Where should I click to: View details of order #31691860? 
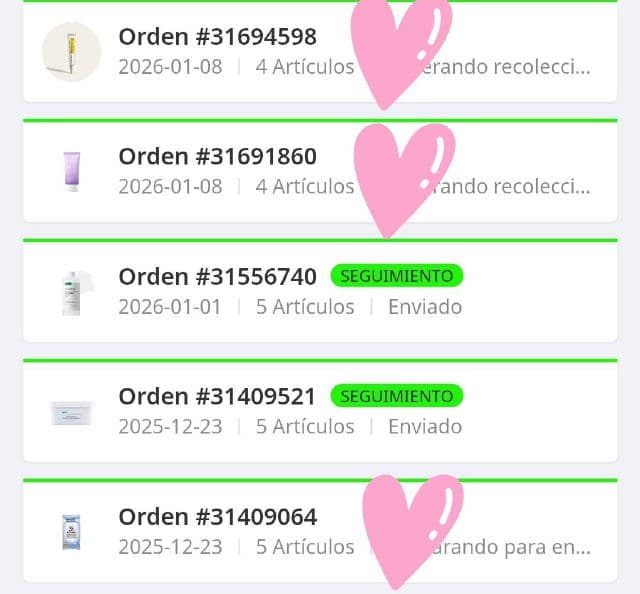pyautogui.click(x=217, y=157)
